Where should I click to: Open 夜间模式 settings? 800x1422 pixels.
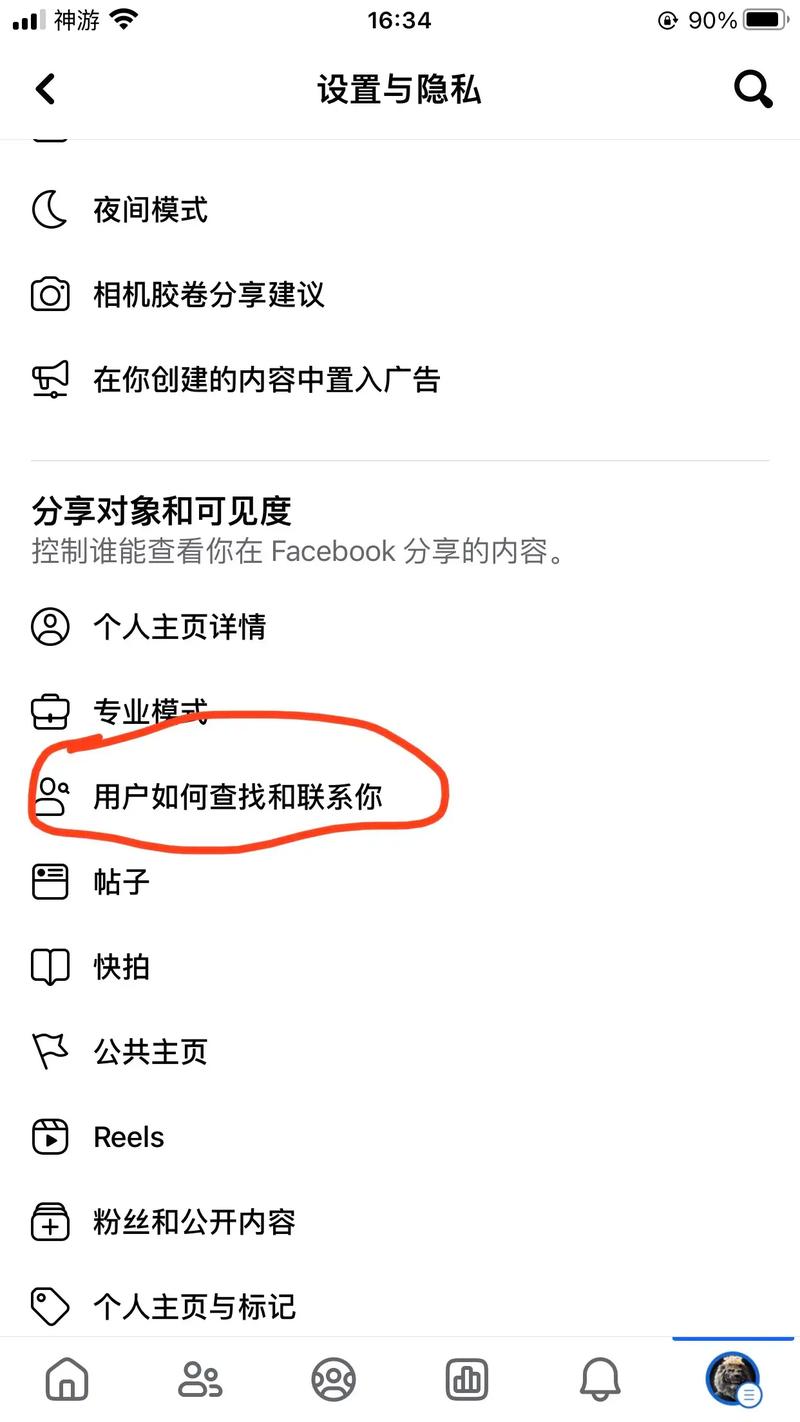(150, 210)
